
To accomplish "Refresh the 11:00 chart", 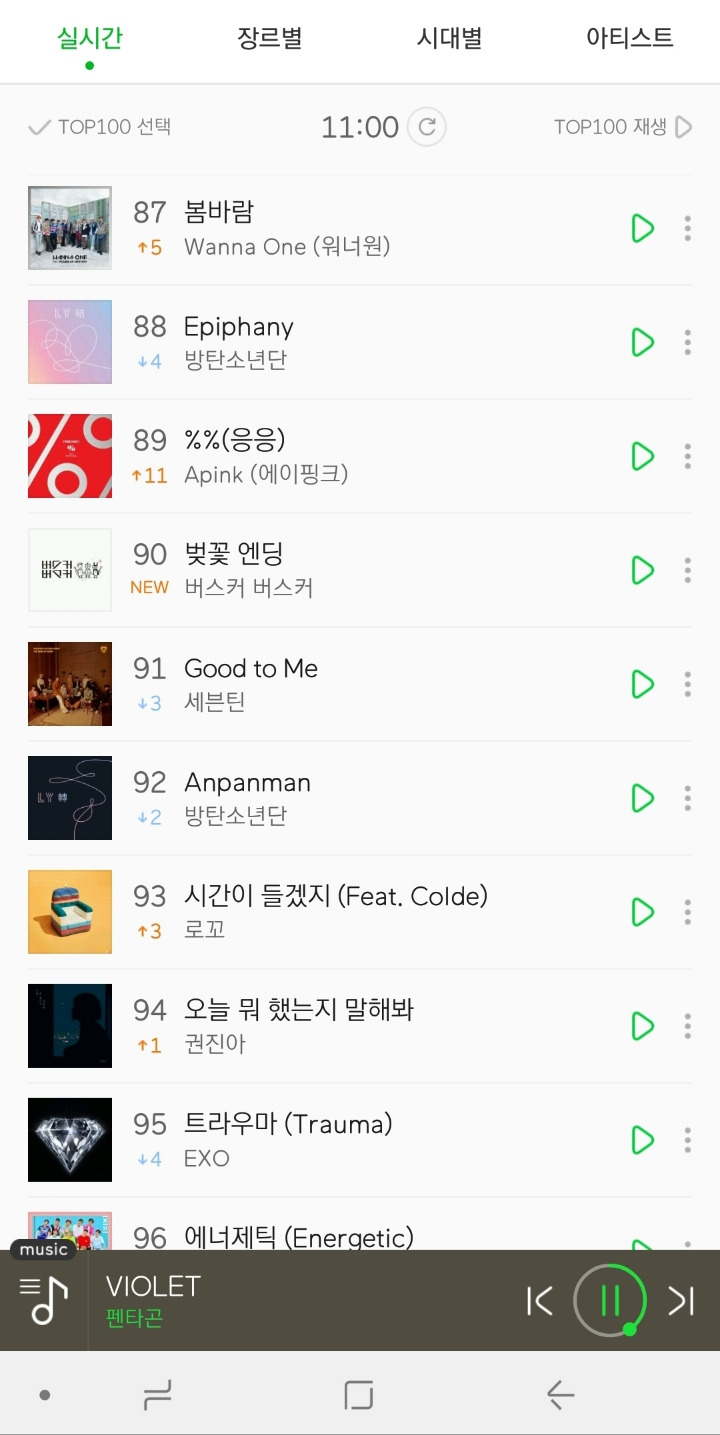I will pos(427,127).
